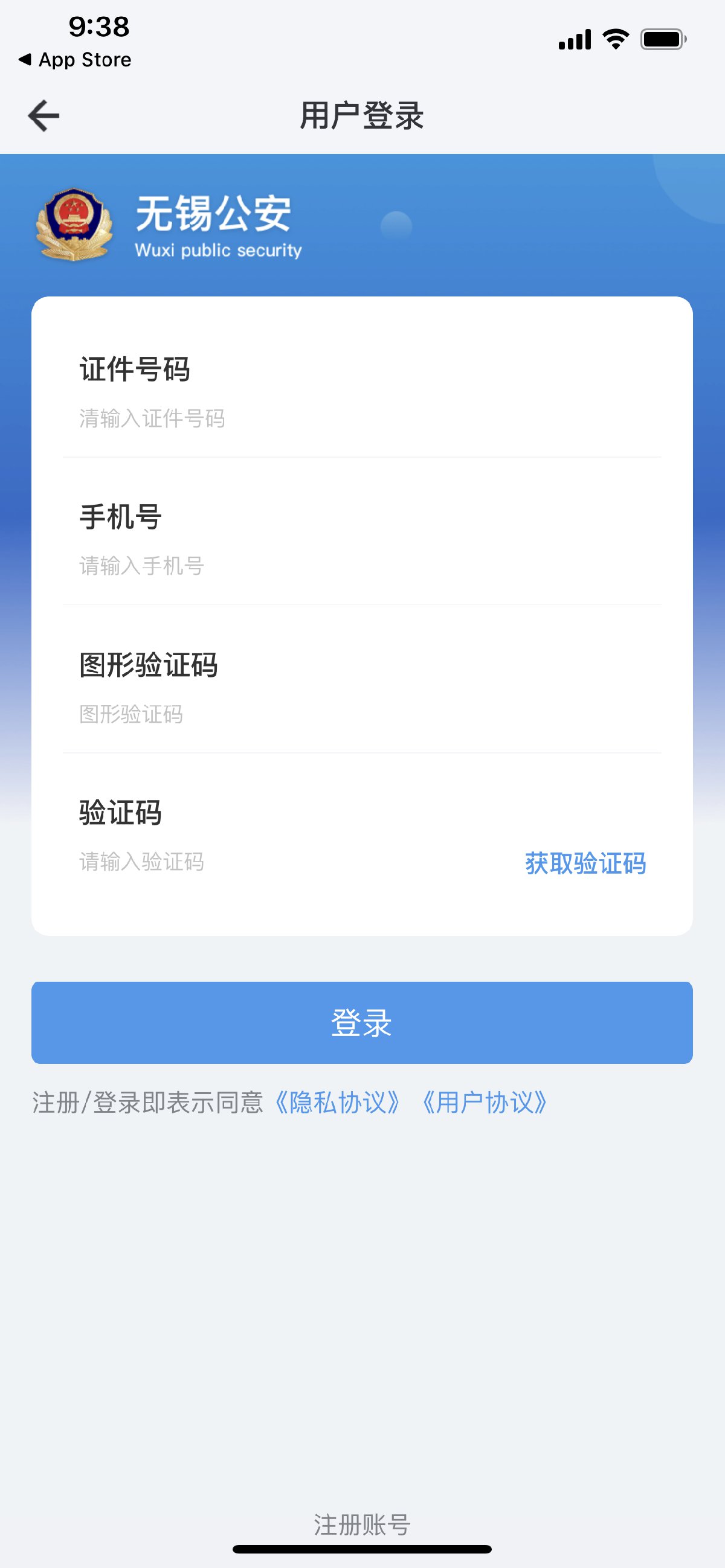Go back using the top-left arrow

coord(44,116)
